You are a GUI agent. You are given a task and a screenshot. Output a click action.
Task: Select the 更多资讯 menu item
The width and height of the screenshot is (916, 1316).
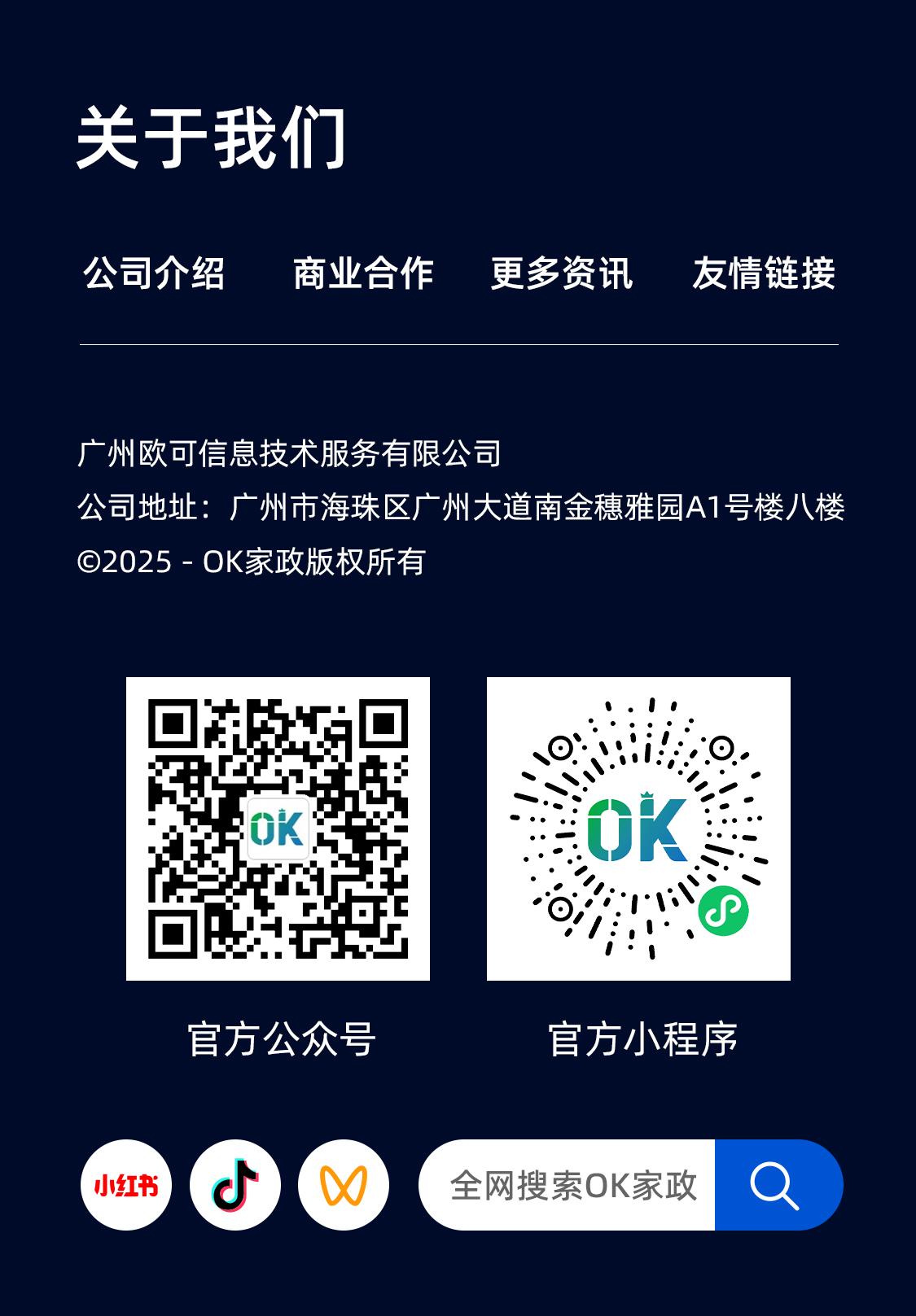[x=562, y=275]
